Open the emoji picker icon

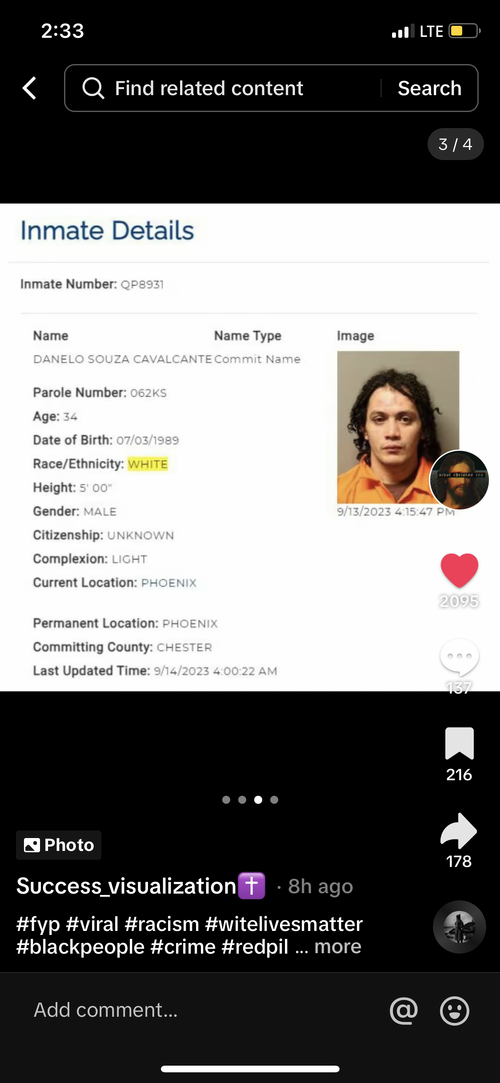(454, 1010)
